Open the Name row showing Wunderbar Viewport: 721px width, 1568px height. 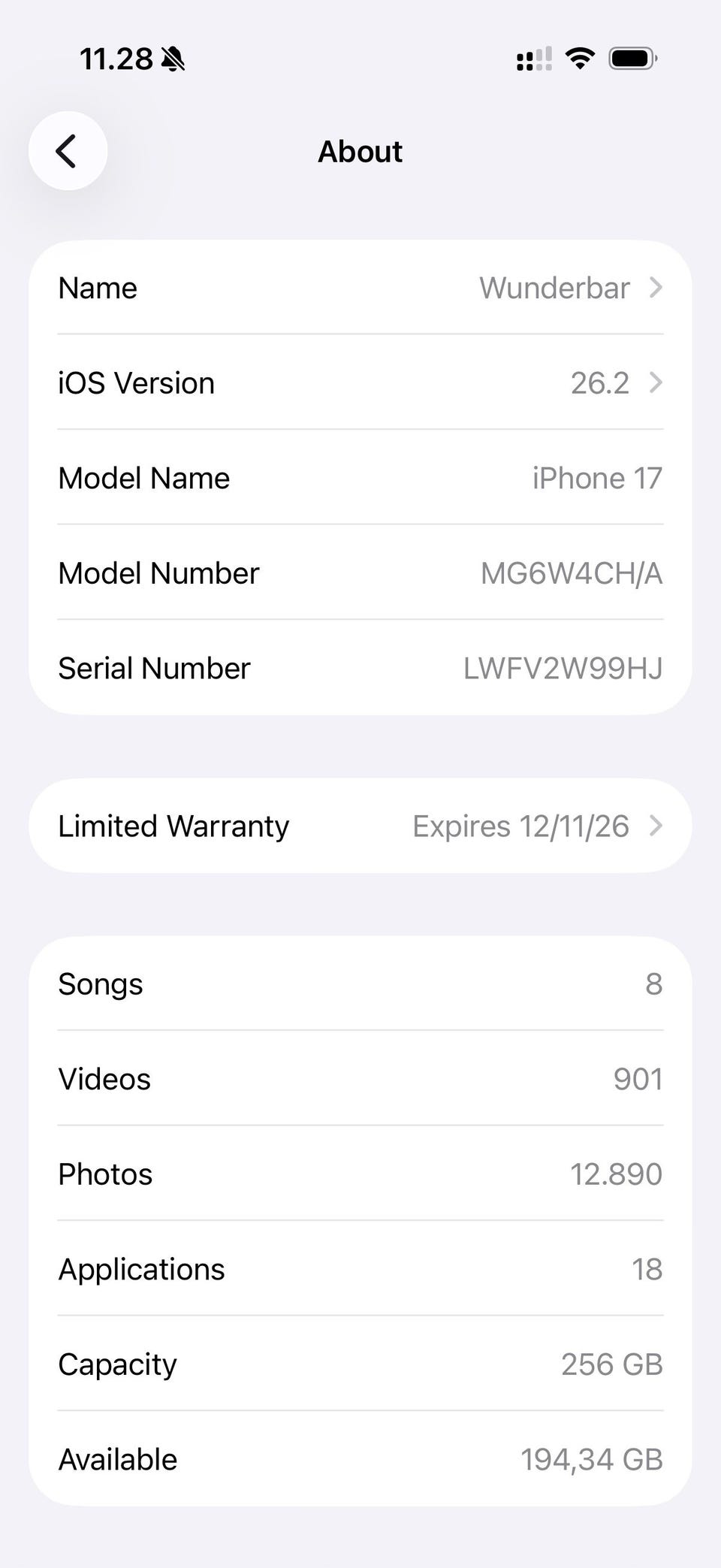coord(360,288)
